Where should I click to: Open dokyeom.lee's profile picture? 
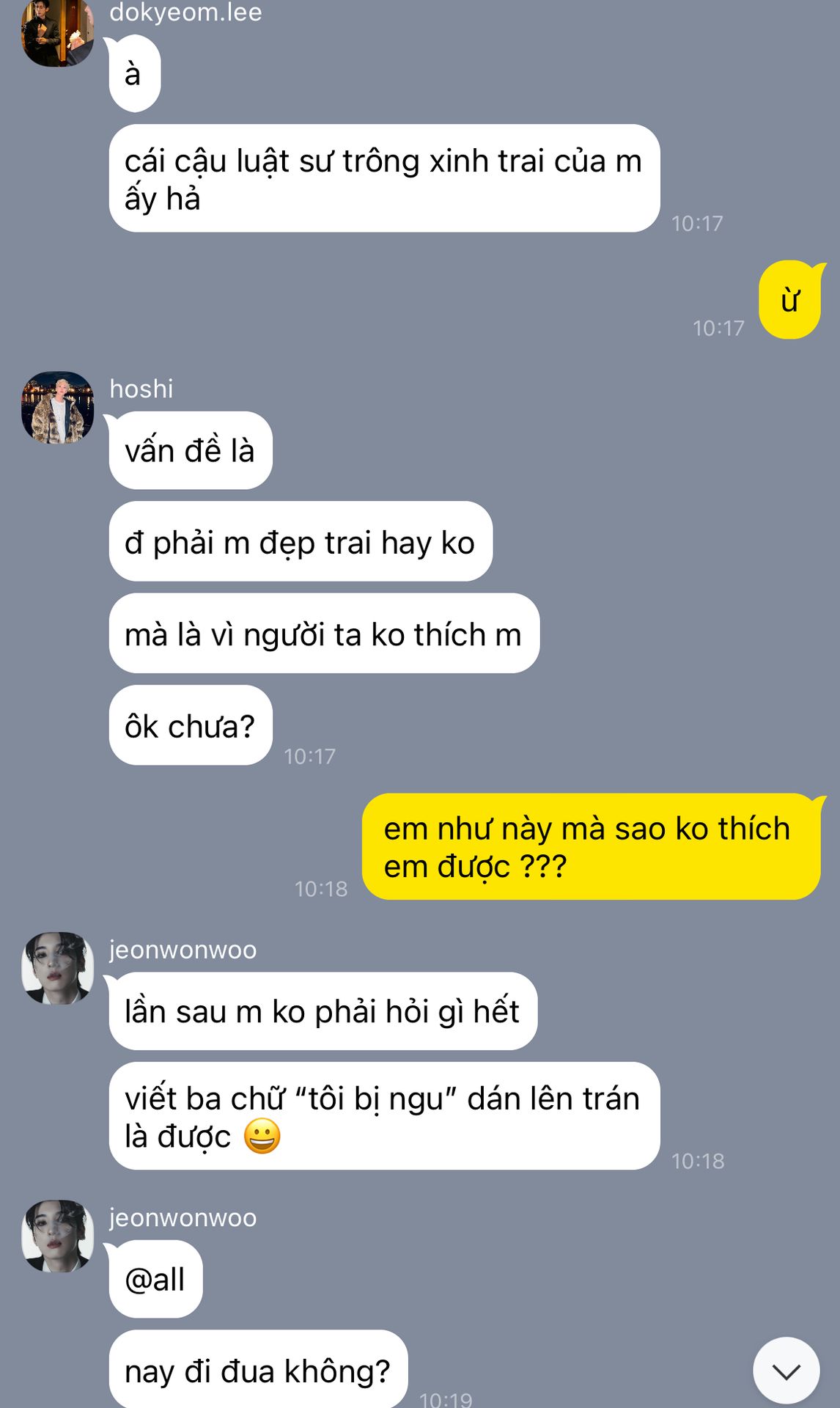coord(58,32)
